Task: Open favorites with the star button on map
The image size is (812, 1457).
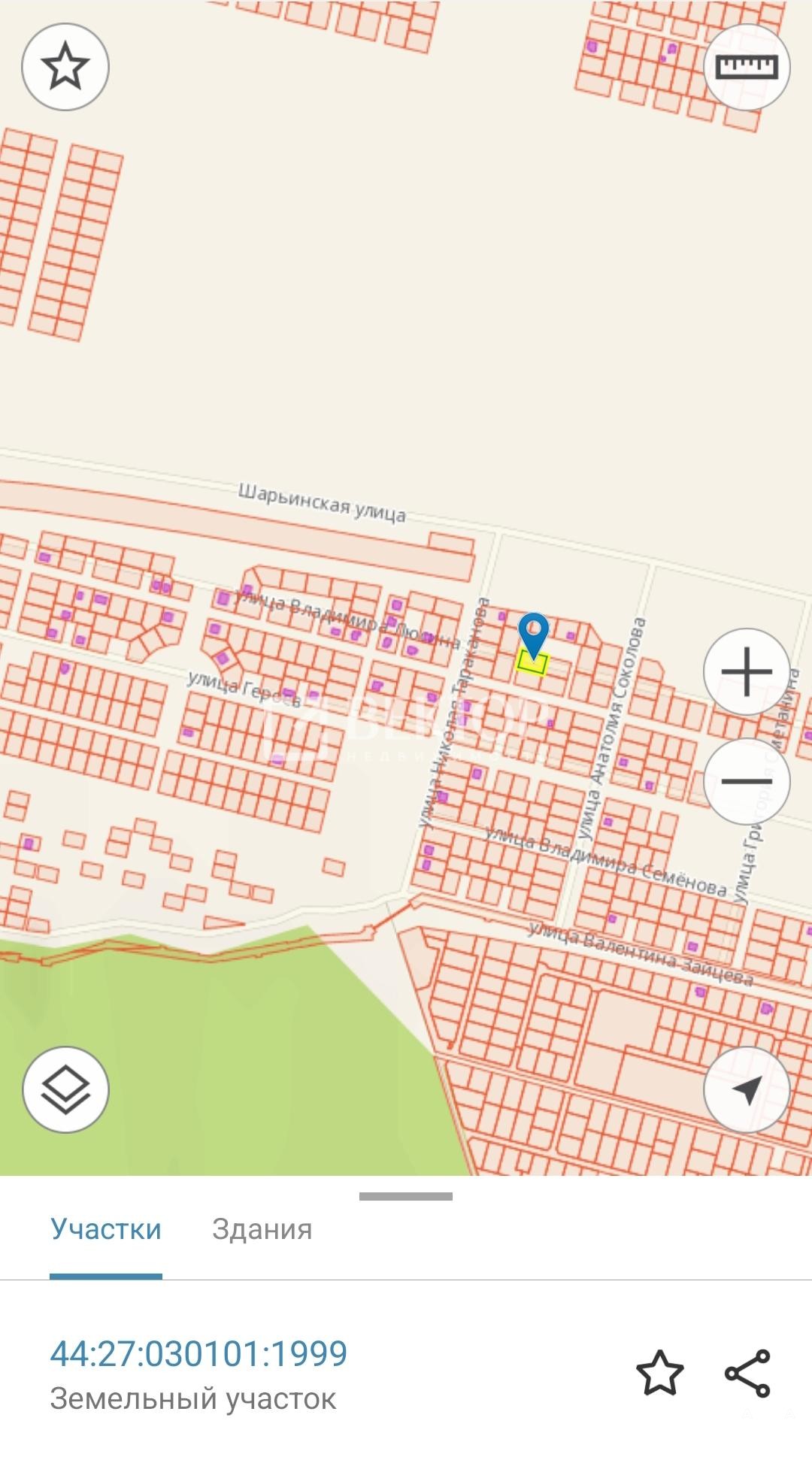Action: point(65,67)
